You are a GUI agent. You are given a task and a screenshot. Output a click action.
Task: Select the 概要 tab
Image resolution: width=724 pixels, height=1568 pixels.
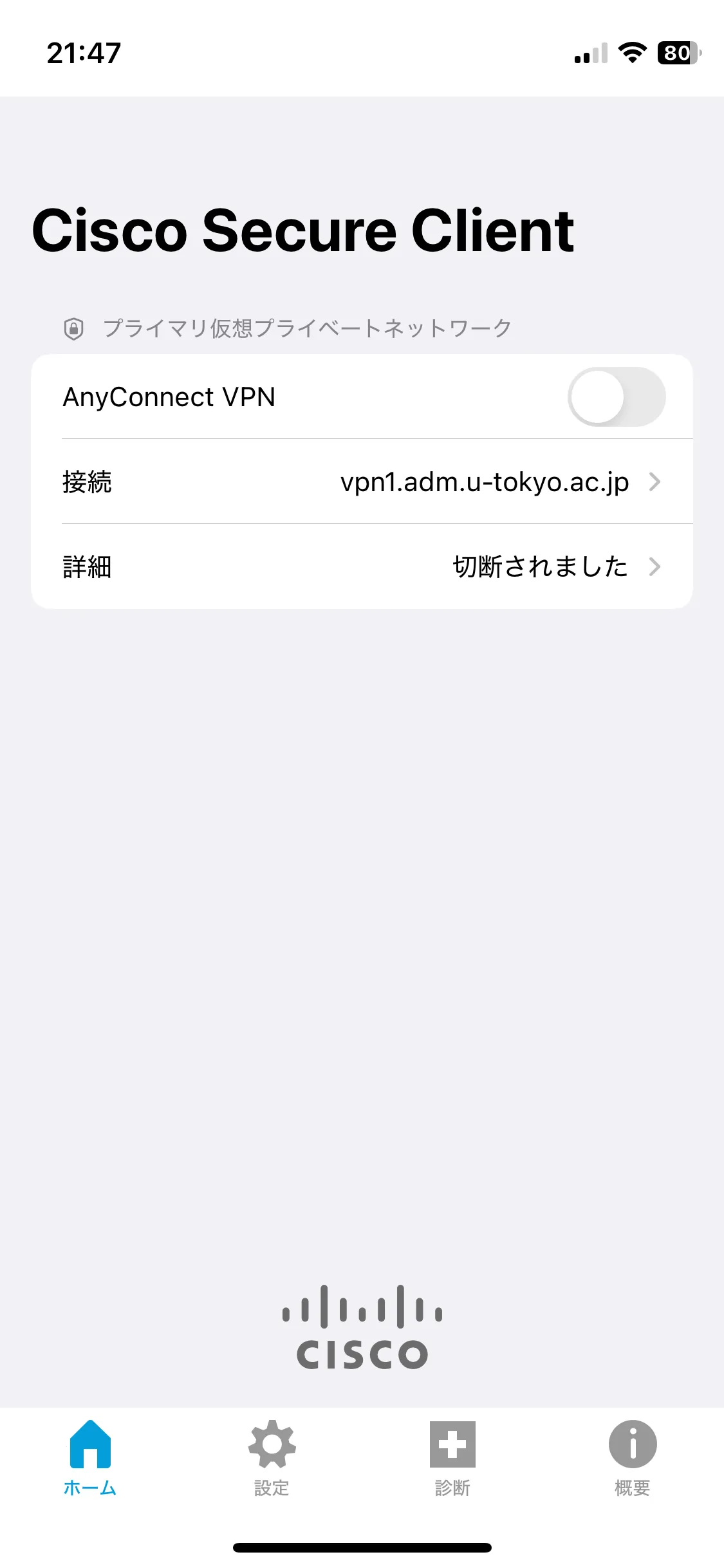click(633, 1457)
